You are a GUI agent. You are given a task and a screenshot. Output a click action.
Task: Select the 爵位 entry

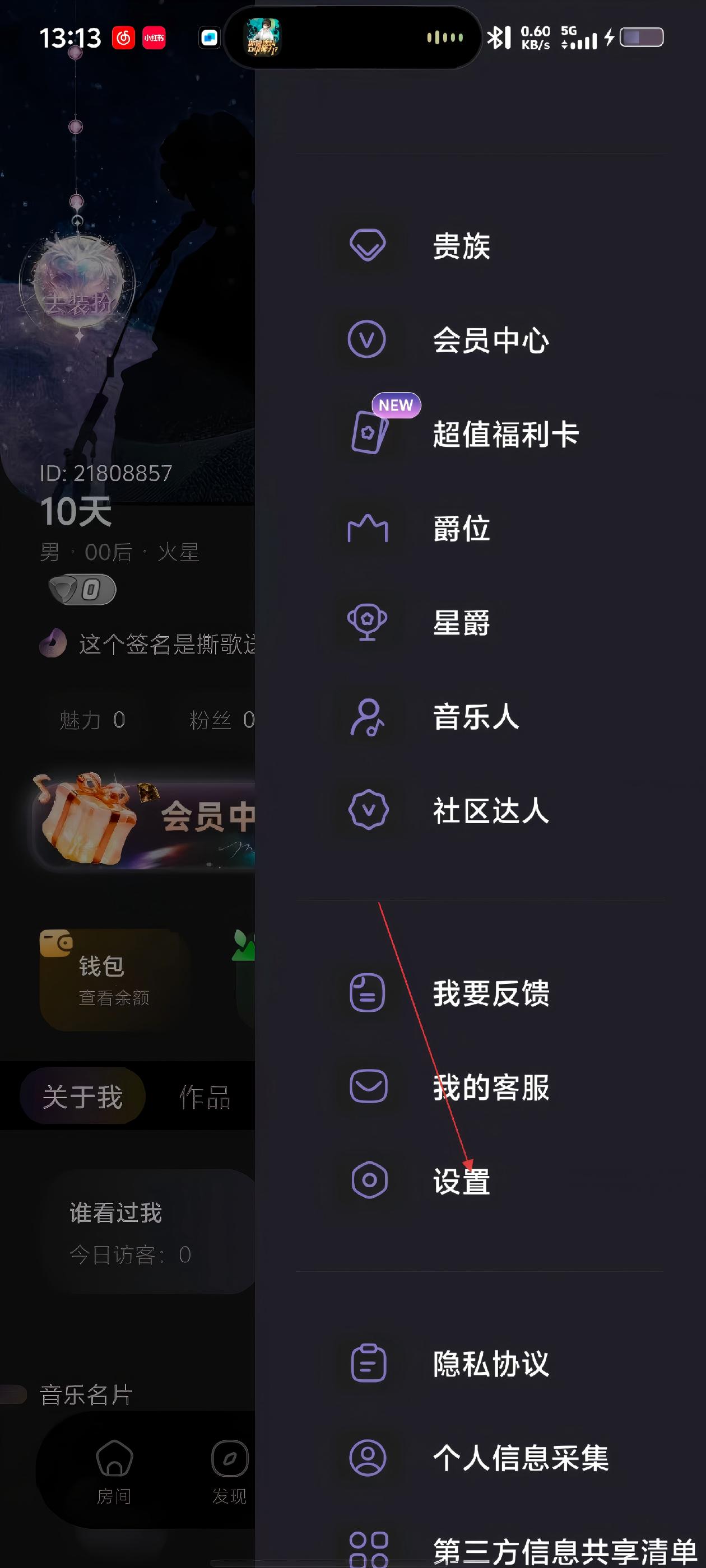[x=461, y=528]
